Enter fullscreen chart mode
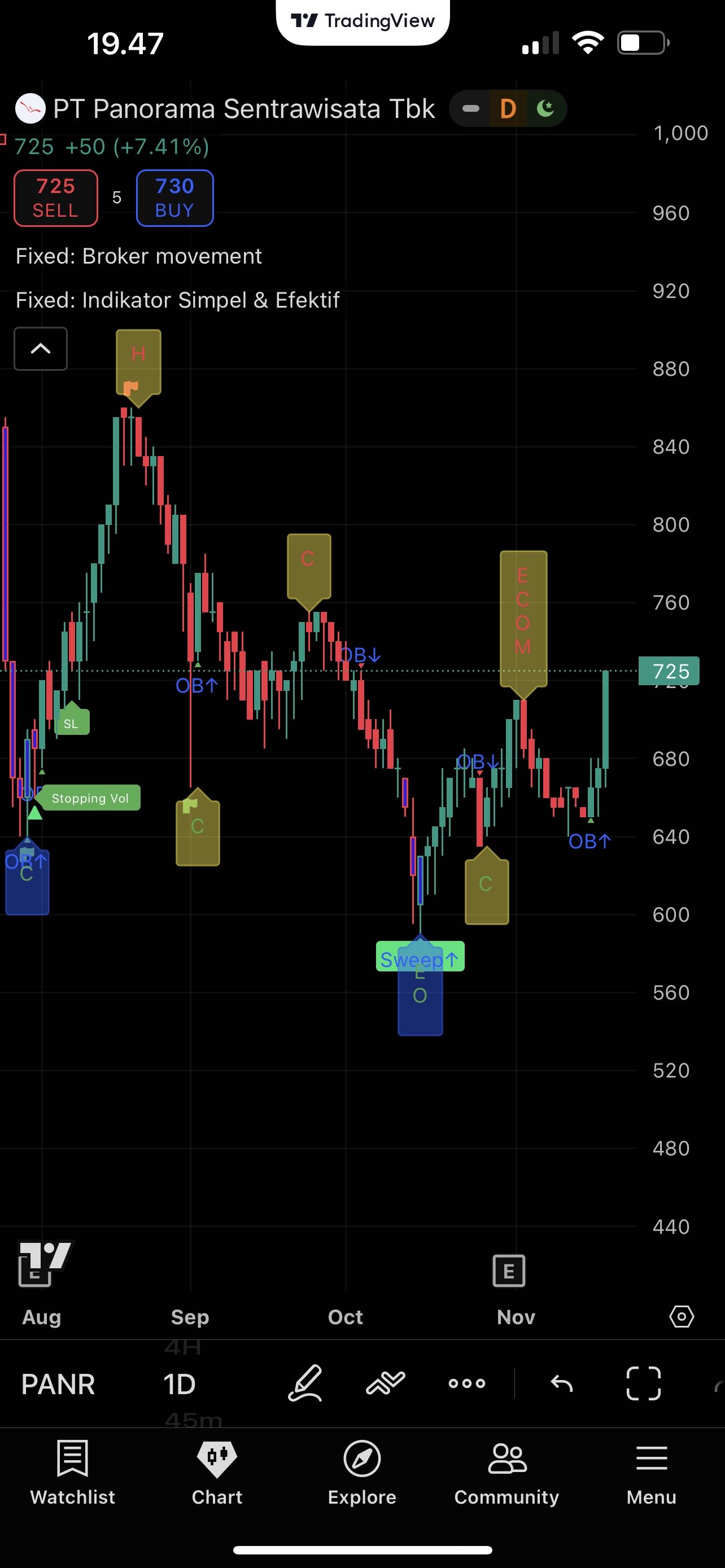Screen dimensions: 725x1568 (643, 1383)
